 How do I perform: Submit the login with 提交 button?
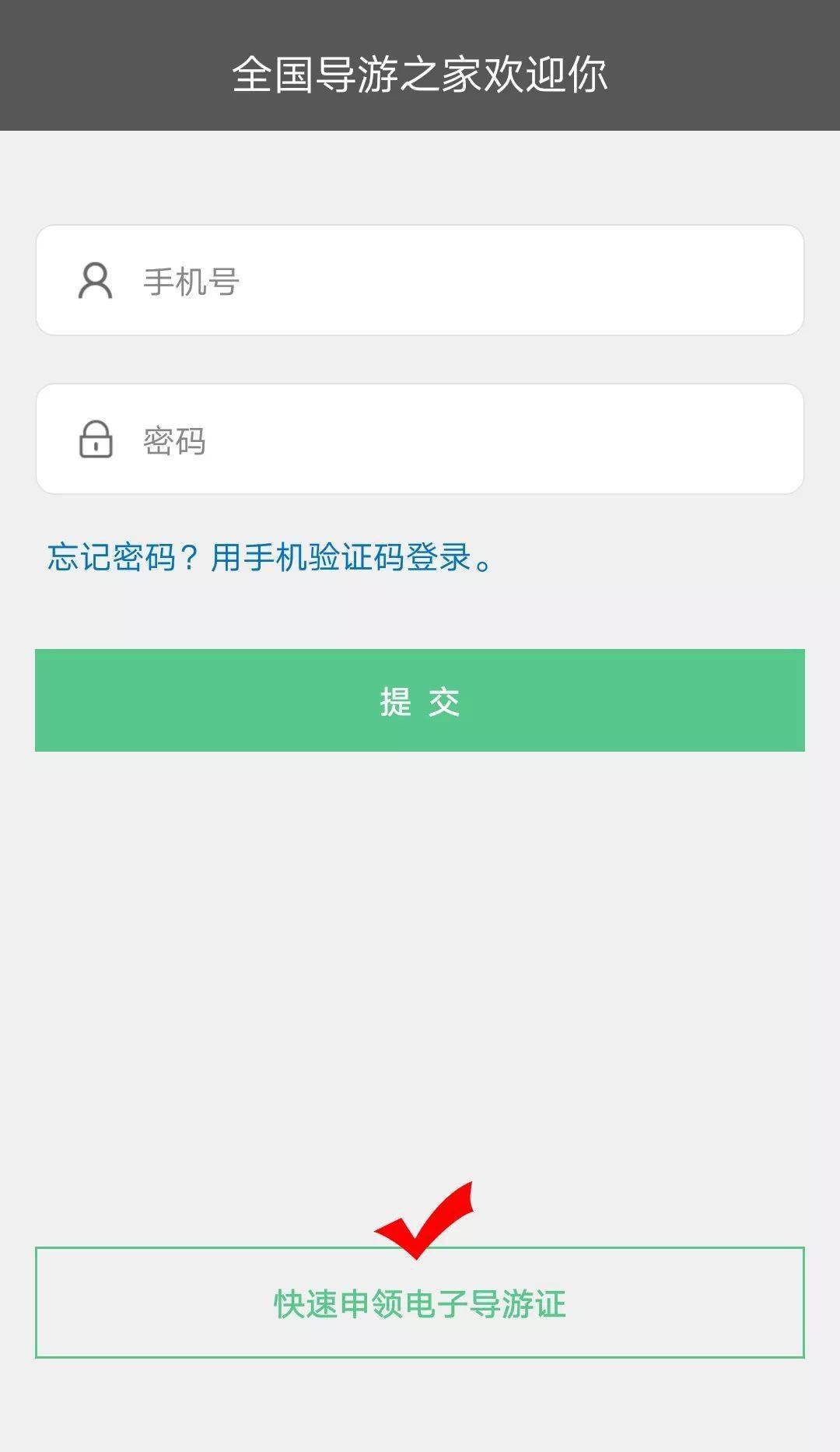click(420, 700)
